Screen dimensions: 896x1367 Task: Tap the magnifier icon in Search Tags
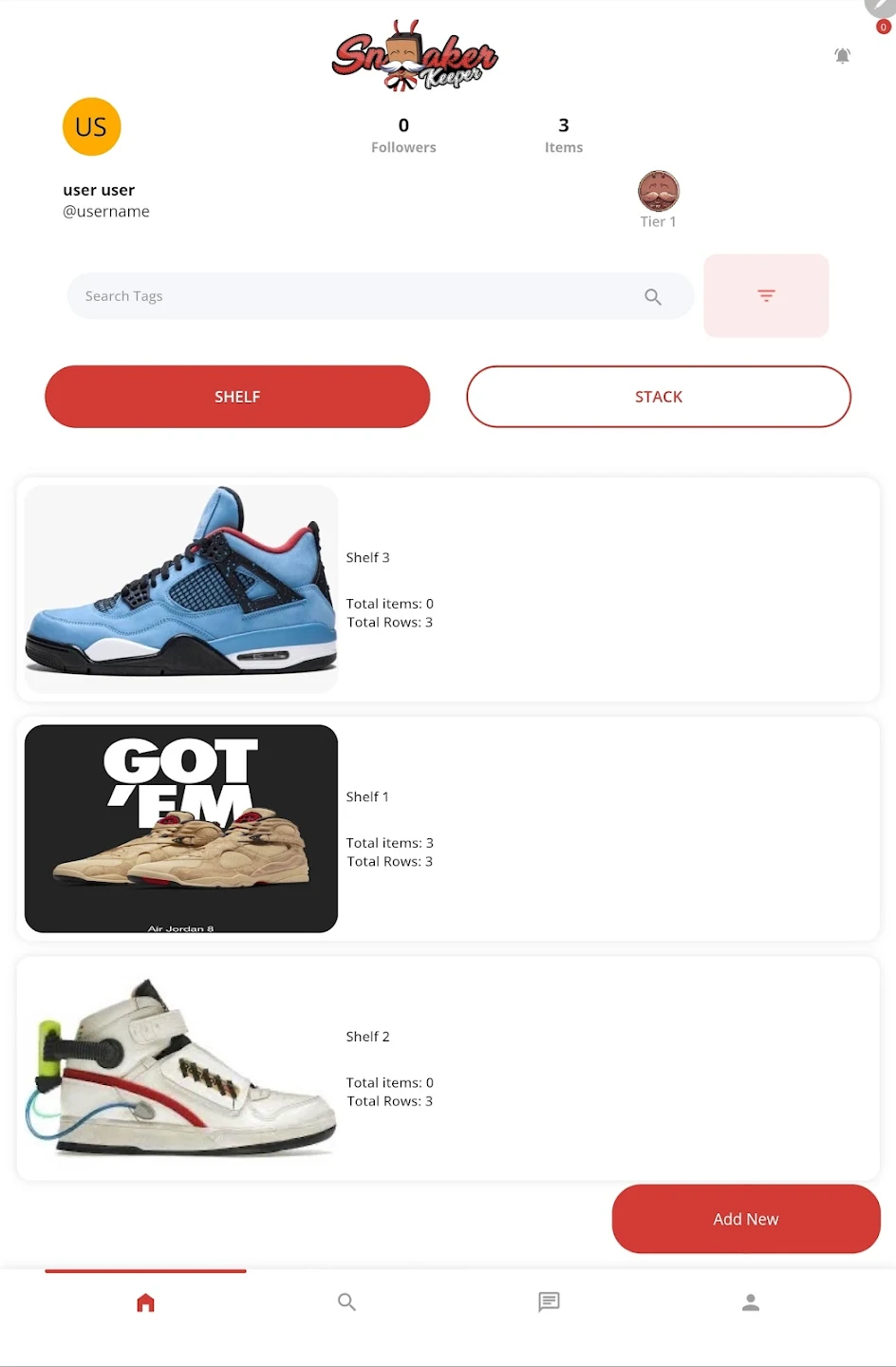point(653,297)
